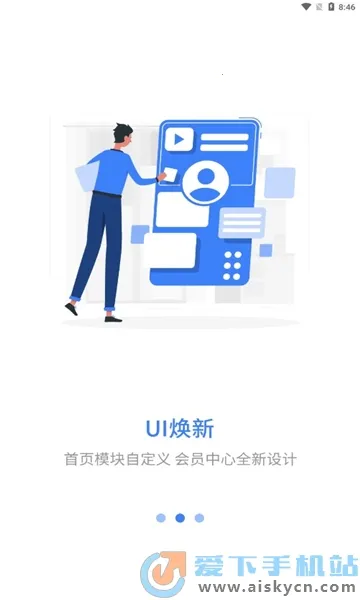Jump to the first onboarding page dot

(161, 518)
